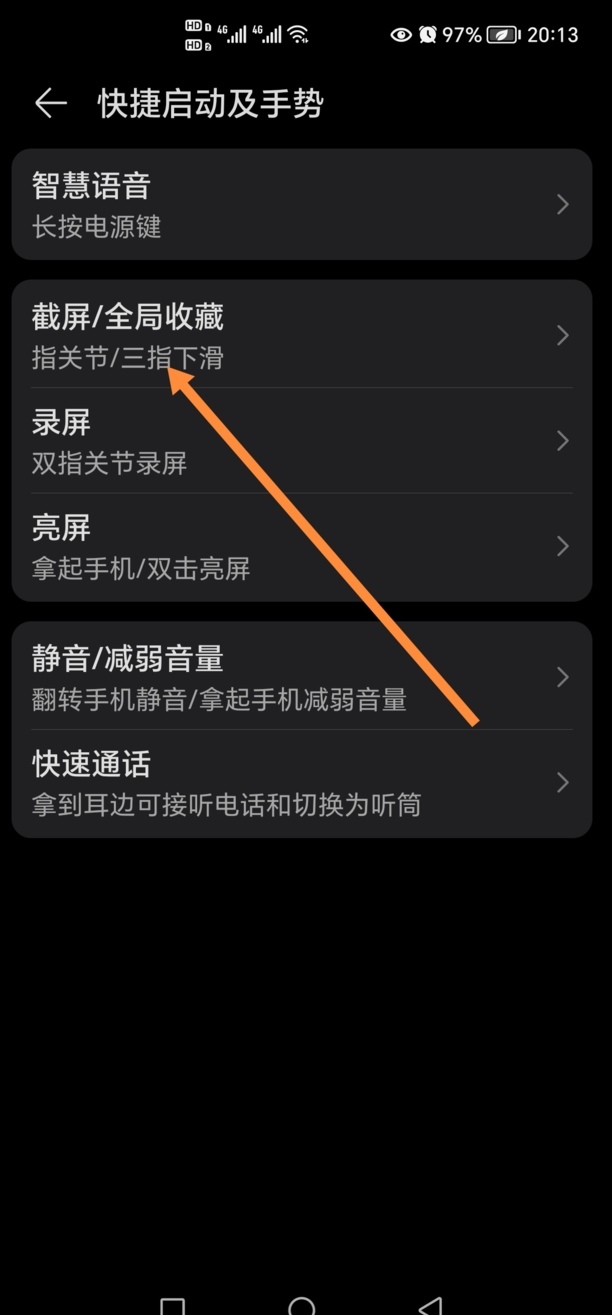Image resolution: width=612 pixels, height=1315 pixels.
Task: Tap the system home button
Action: [301, 1305]
